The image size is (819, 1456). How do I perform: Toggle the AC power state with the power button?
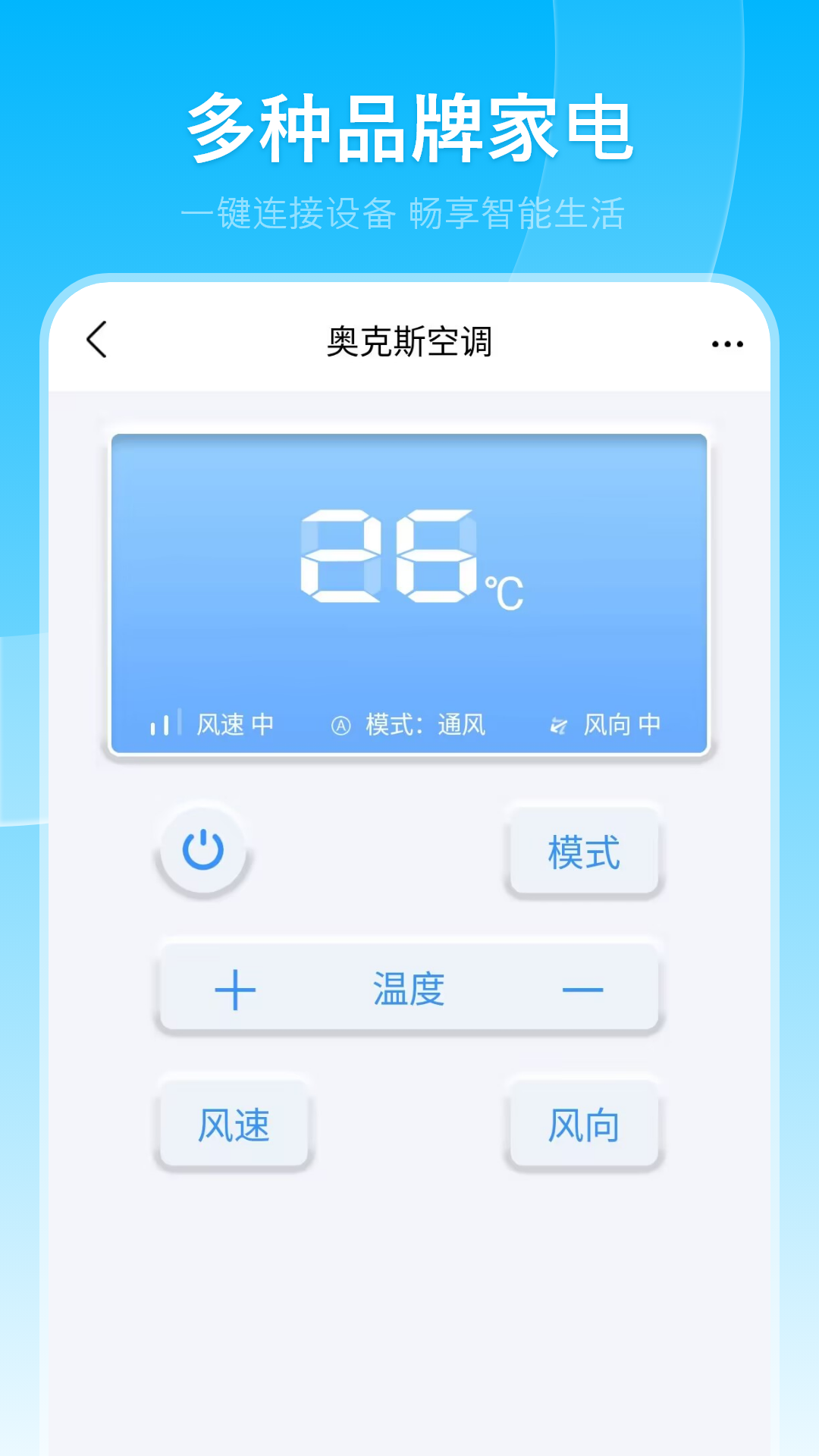coord(202,852)
